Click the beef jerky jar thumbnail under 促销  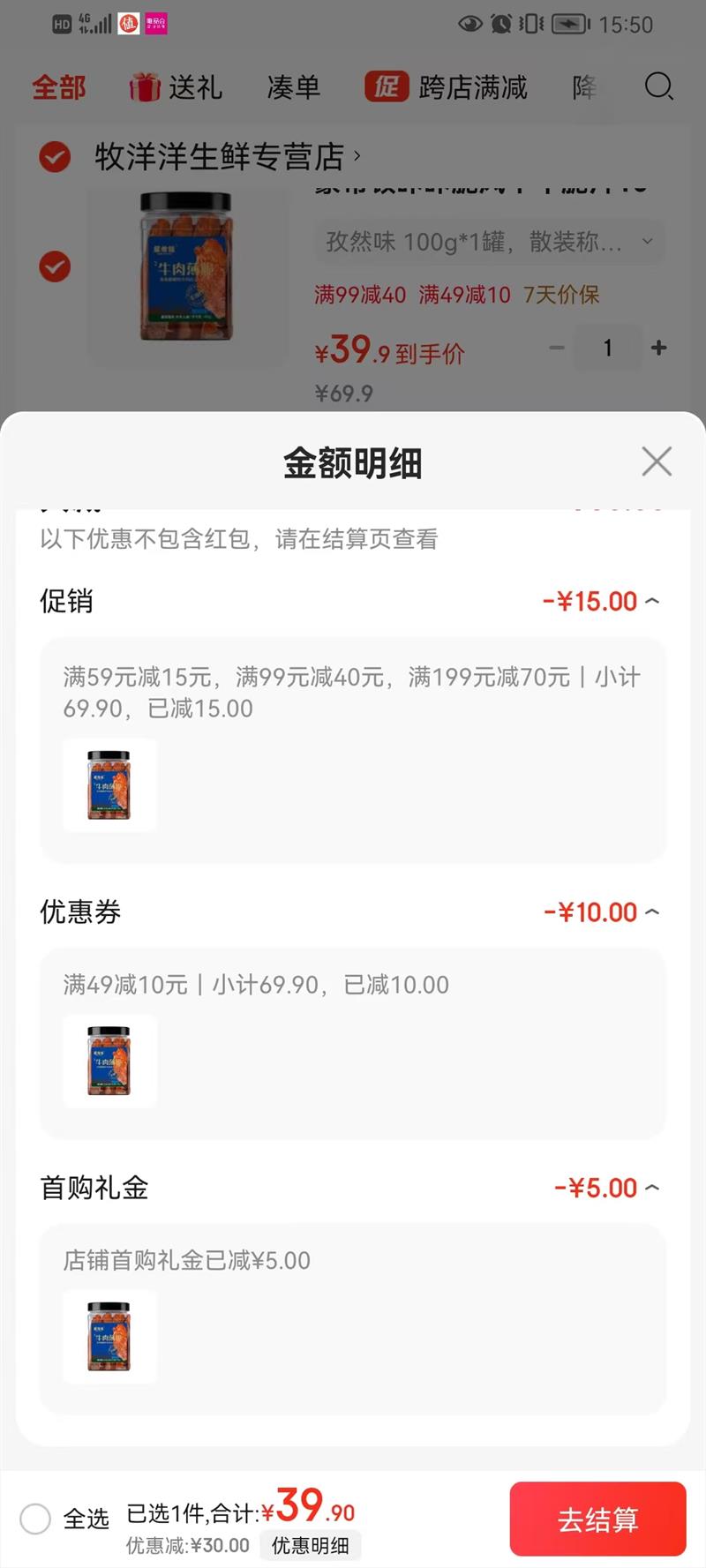(x=109, y=784)
